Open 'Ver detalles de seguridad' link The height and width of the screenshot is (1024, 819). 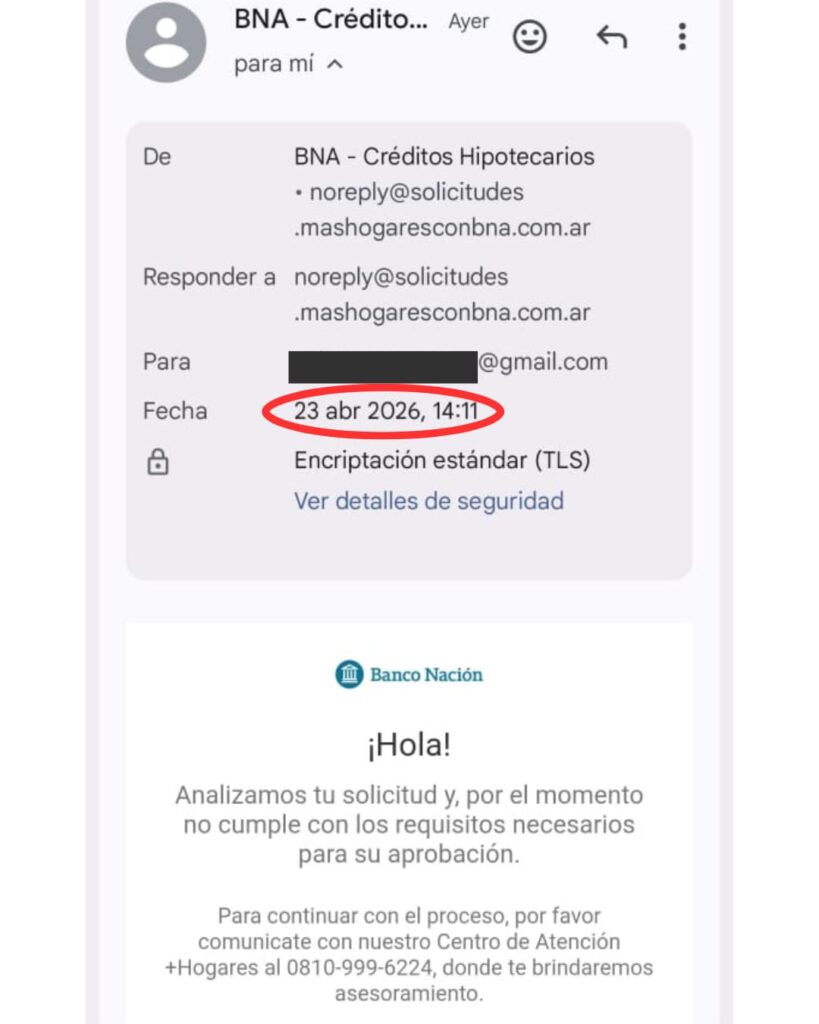point(427,501)
